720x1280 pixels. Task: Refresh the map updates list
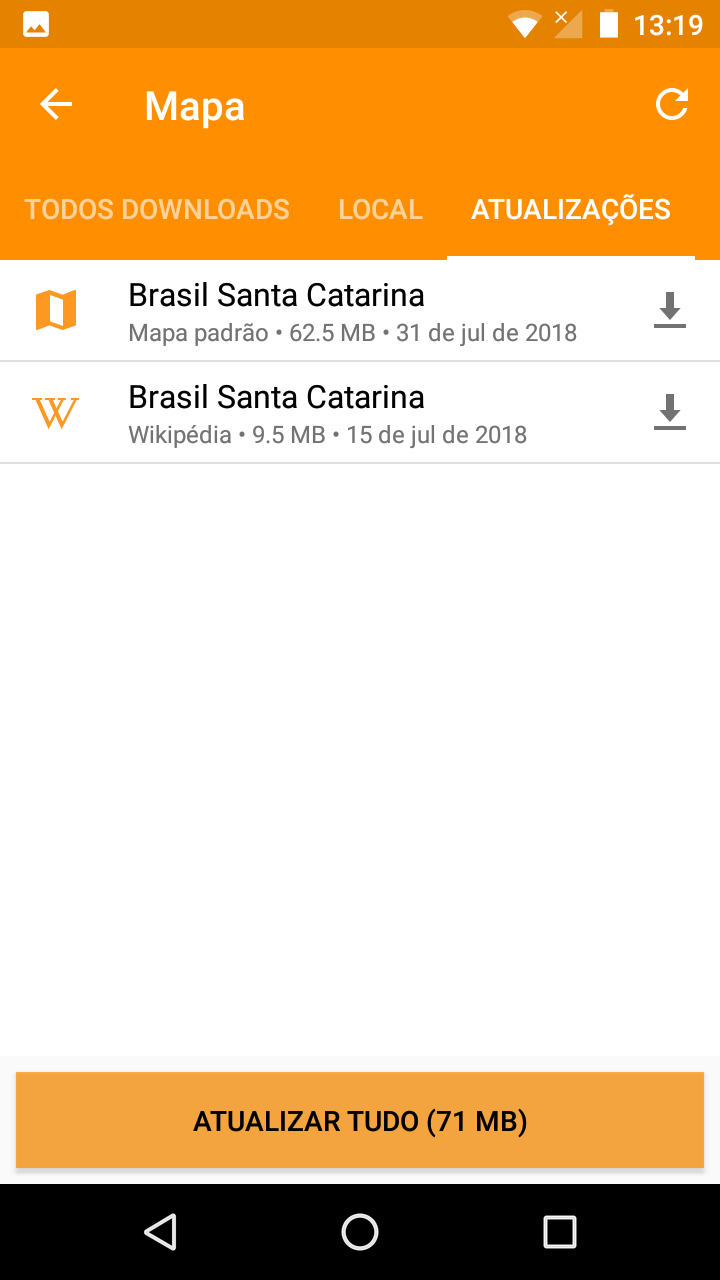[672, 104]
